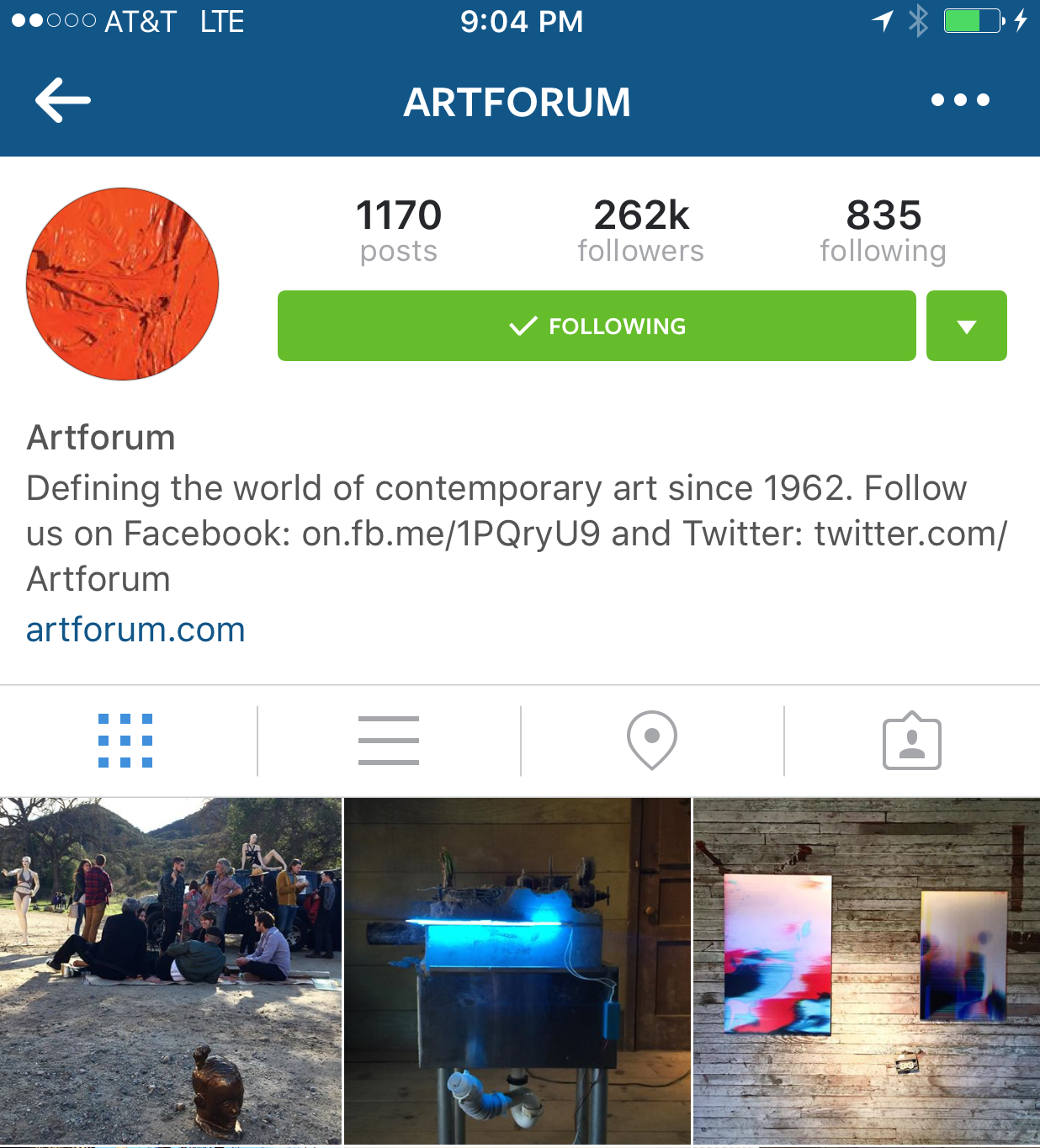This screenshot has height=1148, width=1040.
Task: Switch to grid view tab
Action: pos(125,741)
